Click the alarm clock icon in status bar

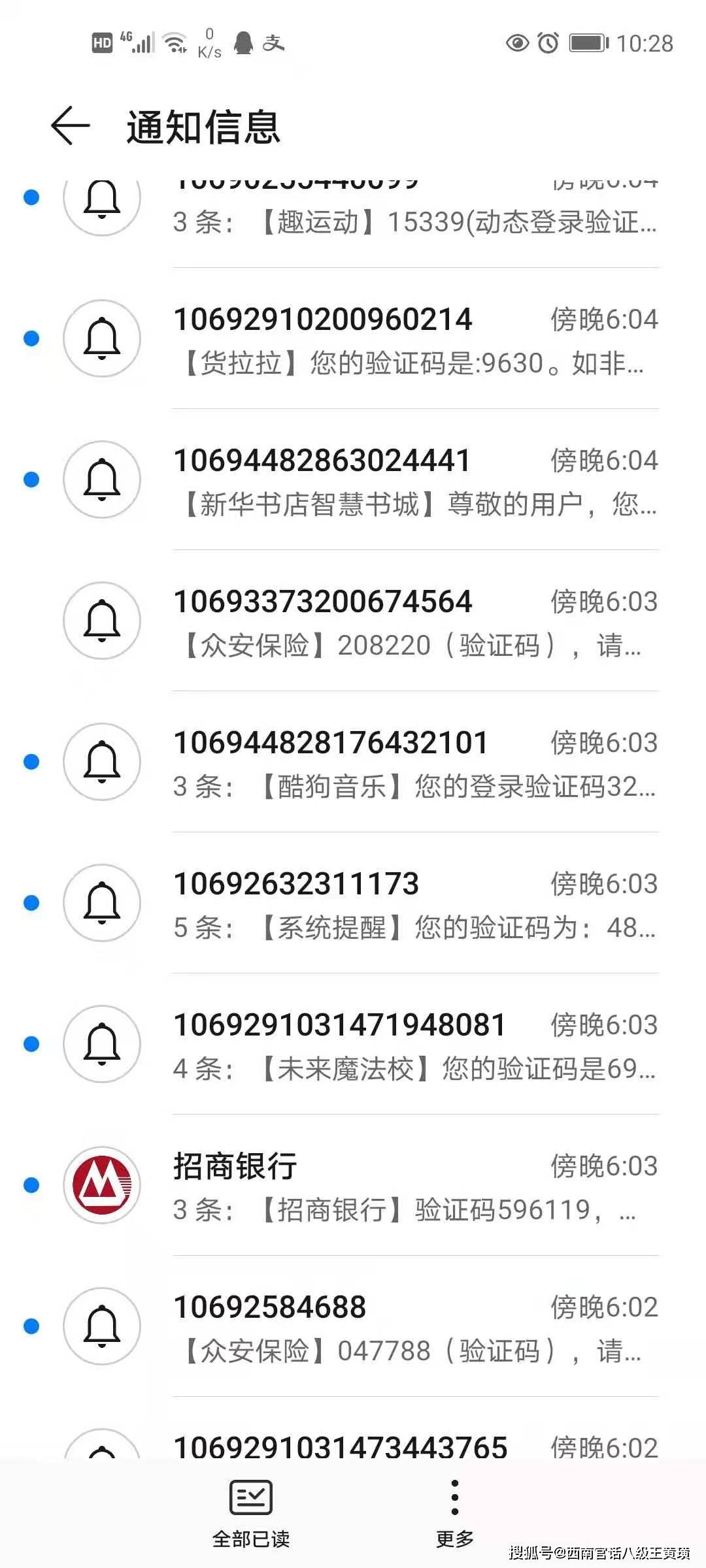546,42
